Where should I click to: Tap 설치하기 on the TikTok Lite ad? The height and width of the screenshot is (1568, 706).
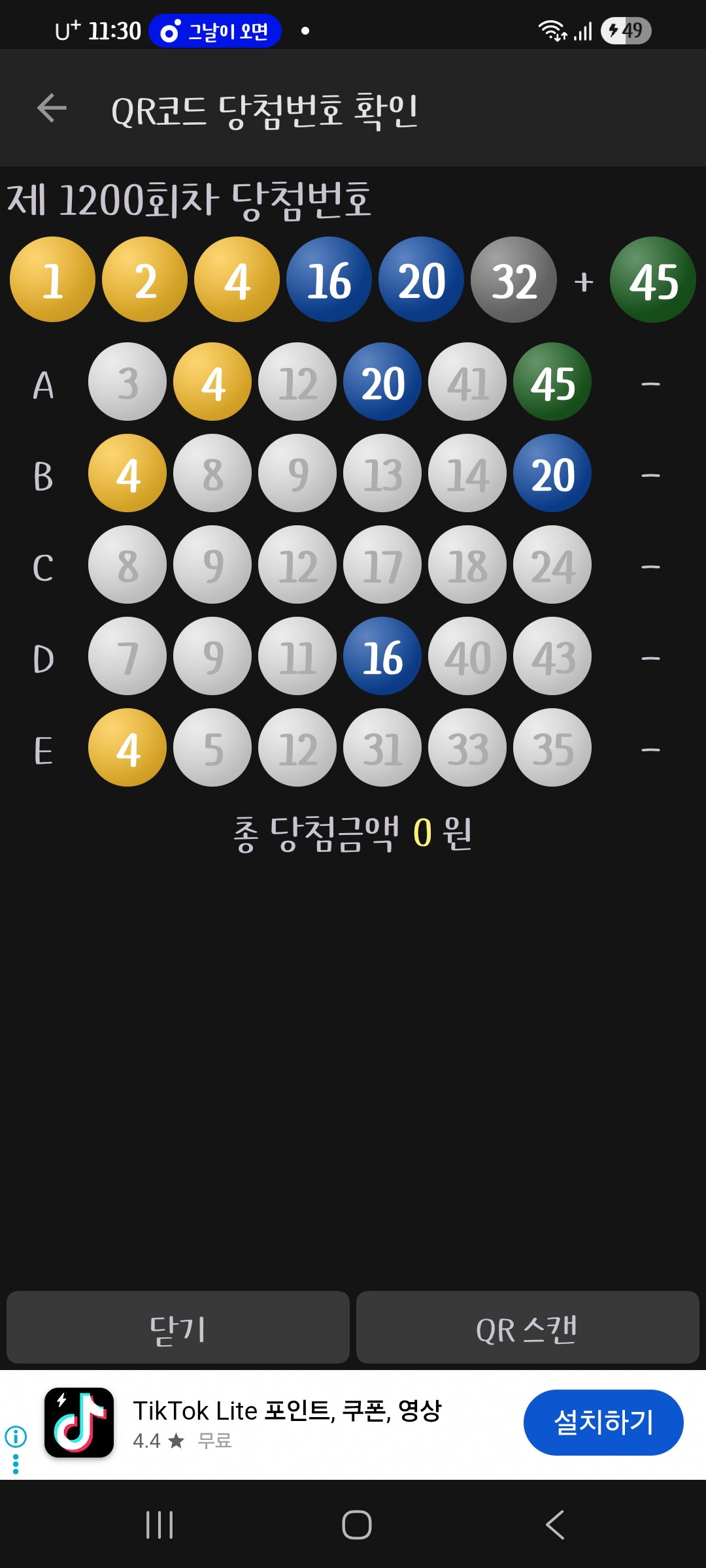pos(603,1422)
